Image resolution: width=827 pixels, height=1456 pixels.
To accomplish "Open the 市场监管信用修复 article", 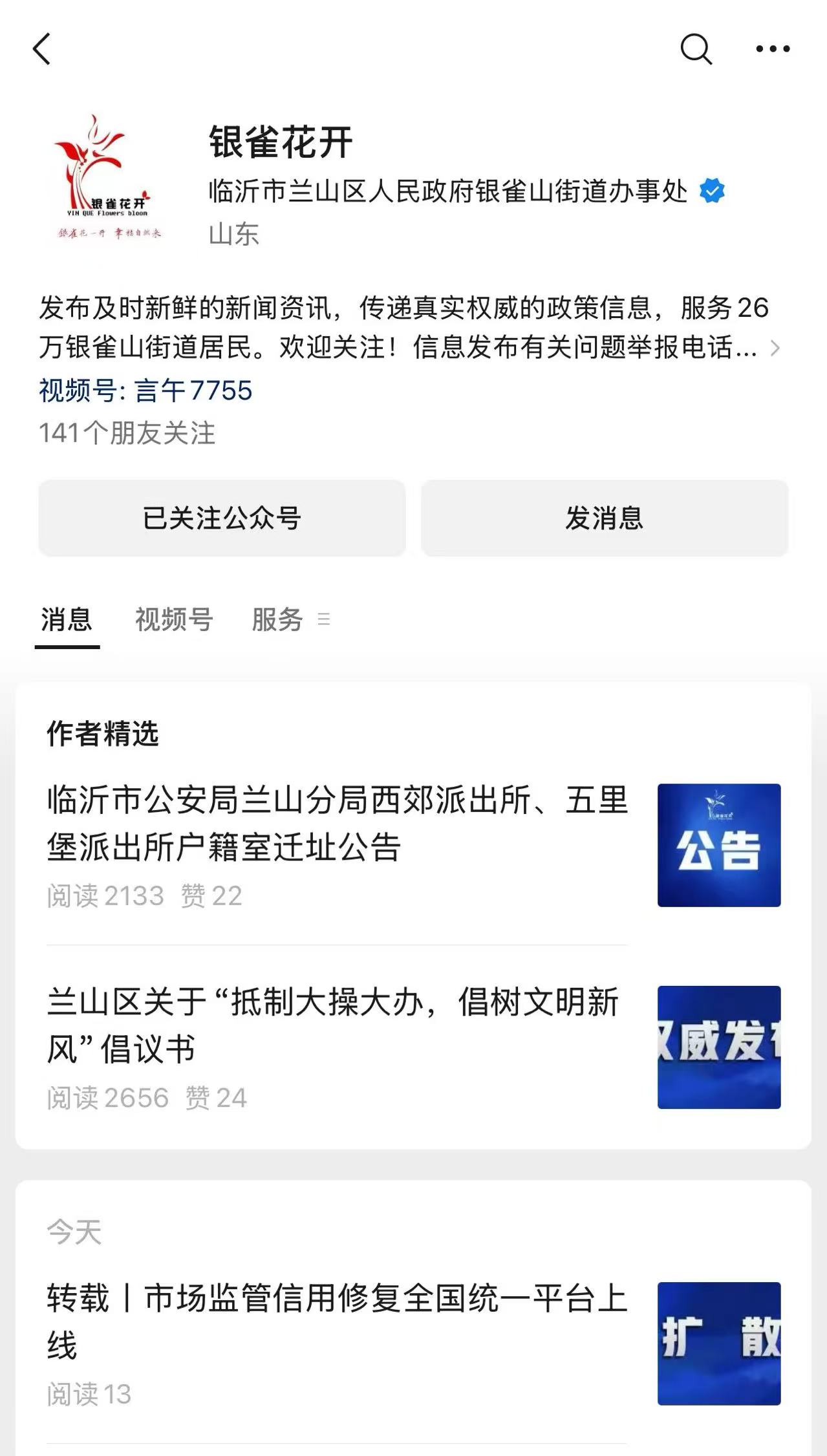I will (336, 1321).
